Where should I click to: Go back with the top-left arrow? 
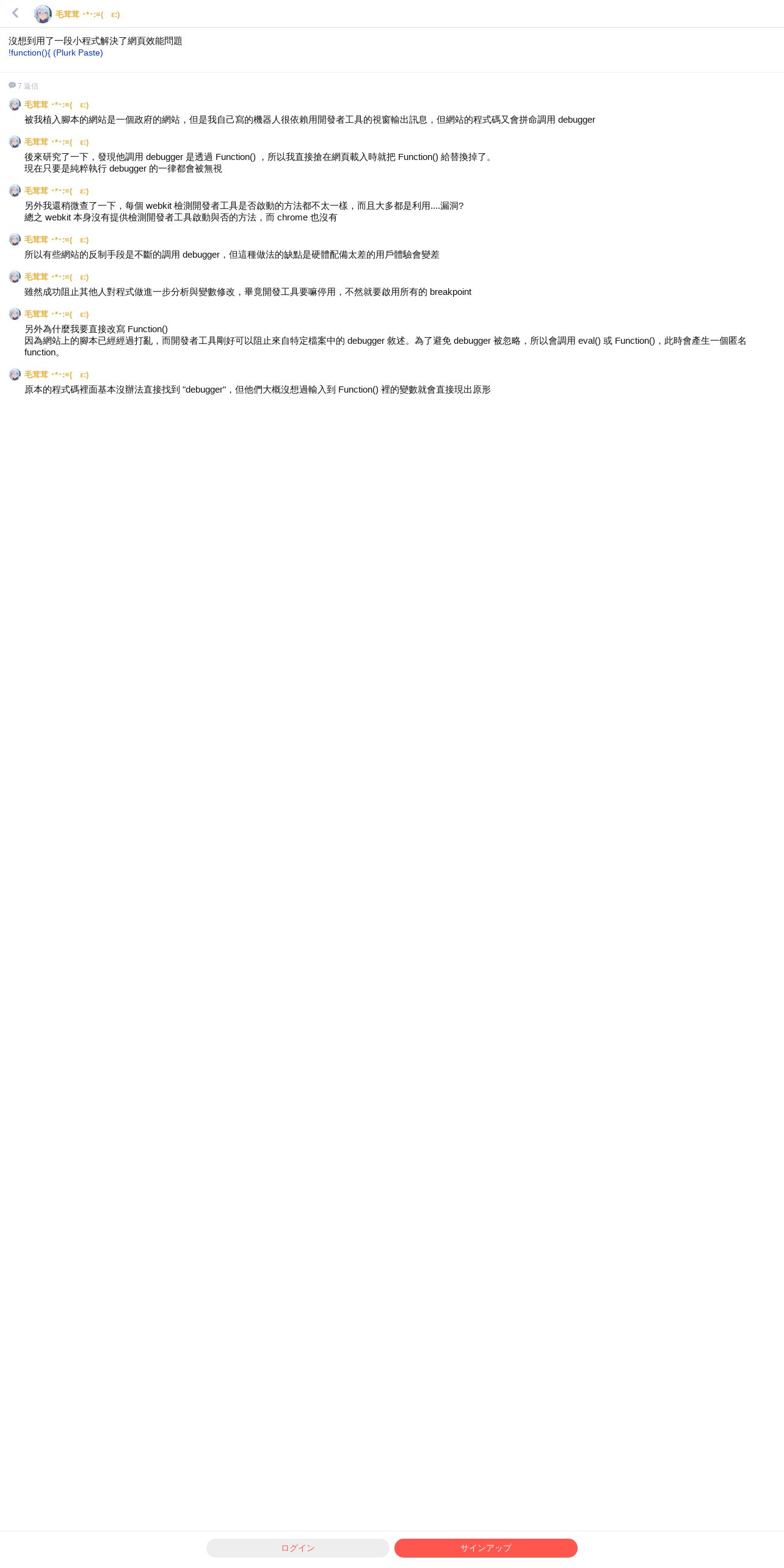point(15,13)
